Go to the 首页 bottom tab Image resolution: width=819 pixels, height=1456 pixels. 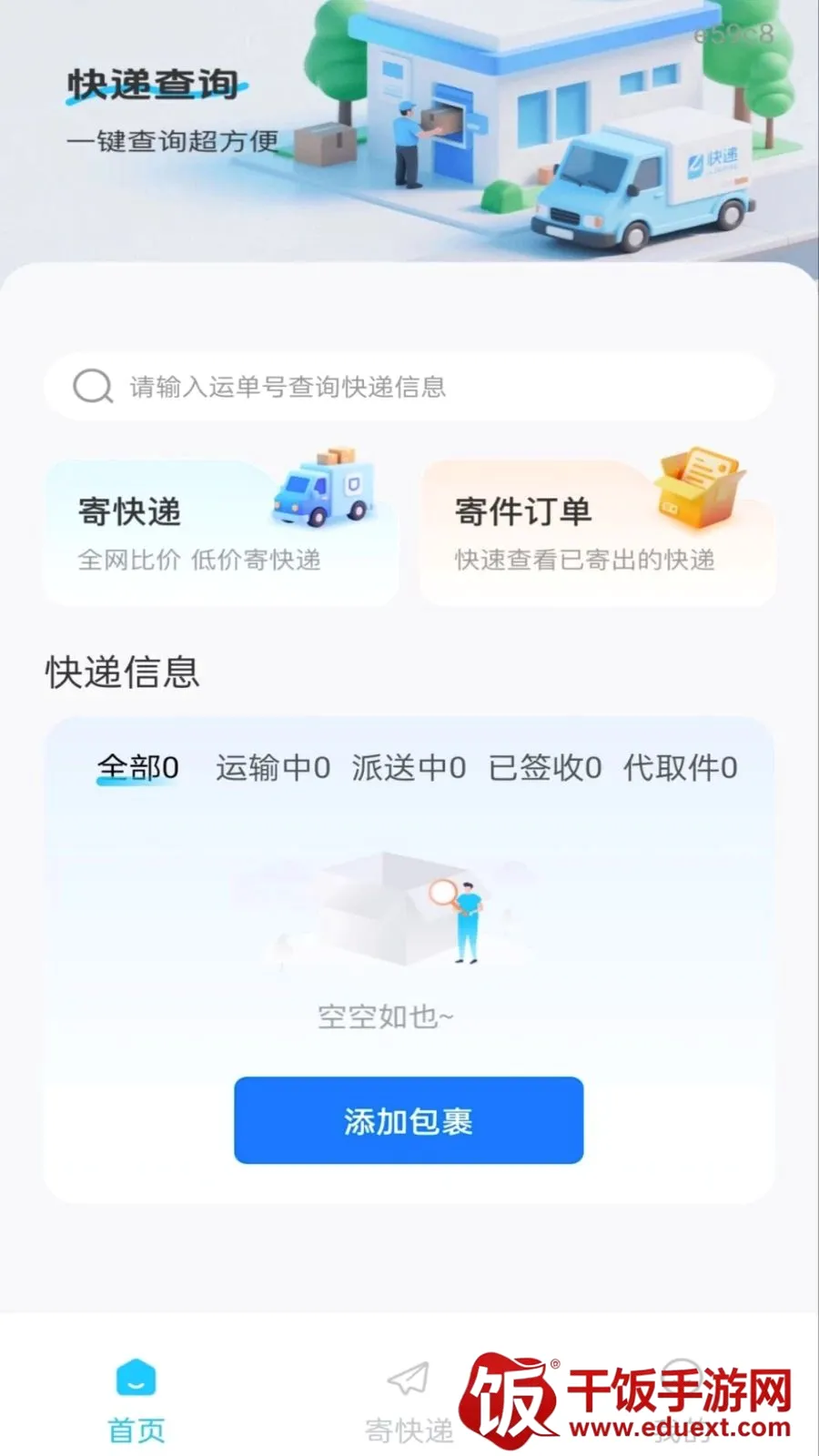click(136, 1401)
